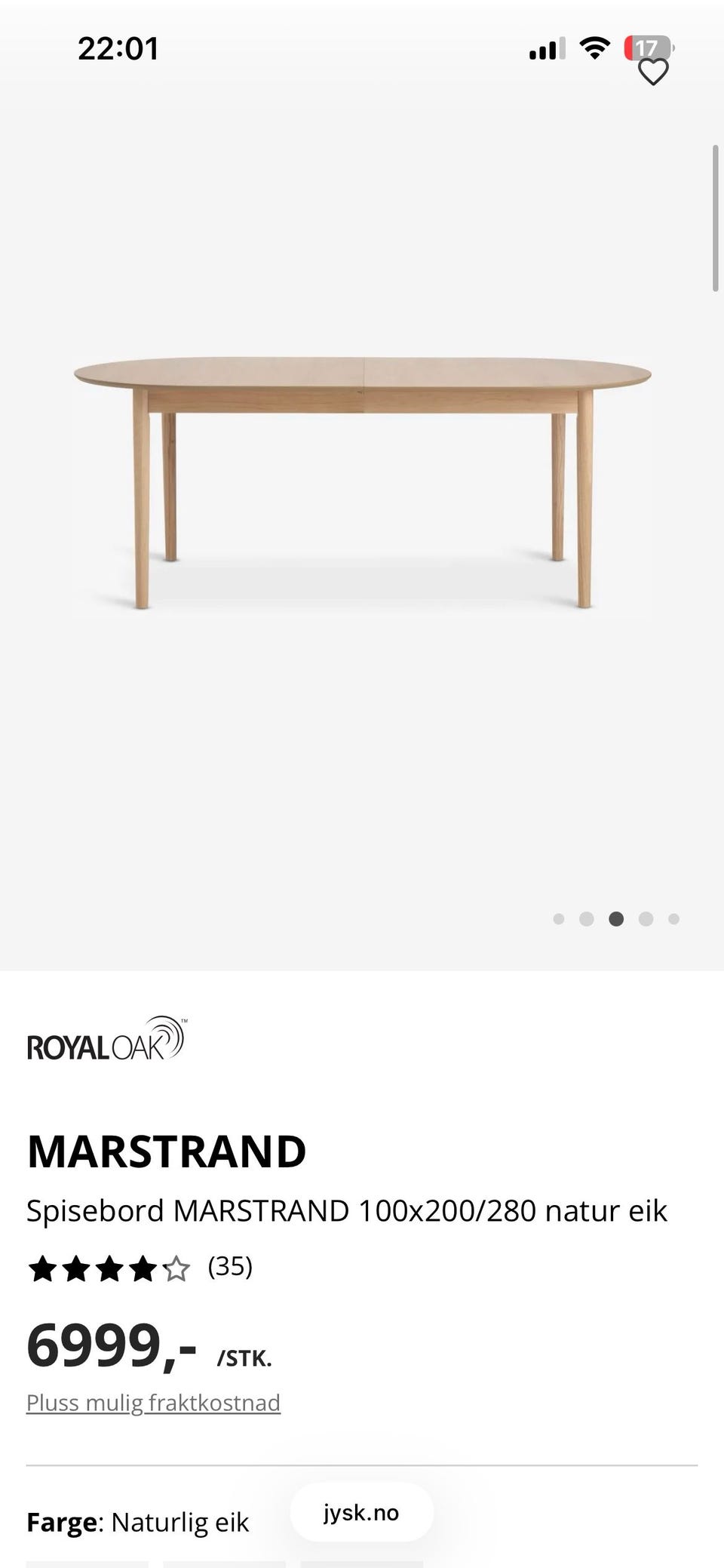Tap the jysk.no site pill
The height and width of the screenshot is (1568, 724).
(361, 1513)
